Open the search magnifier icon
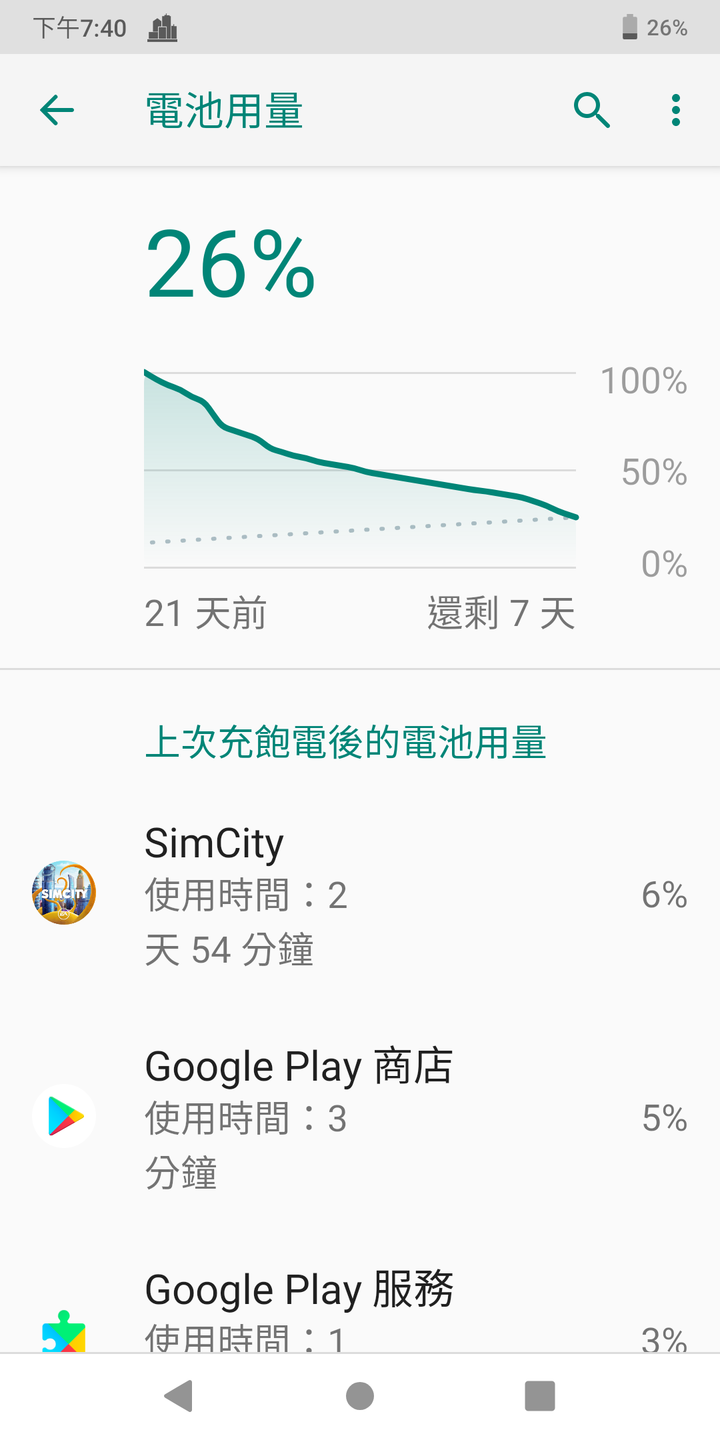The width and height of the screenshot is (720, 1440). [x=592, y=110]
